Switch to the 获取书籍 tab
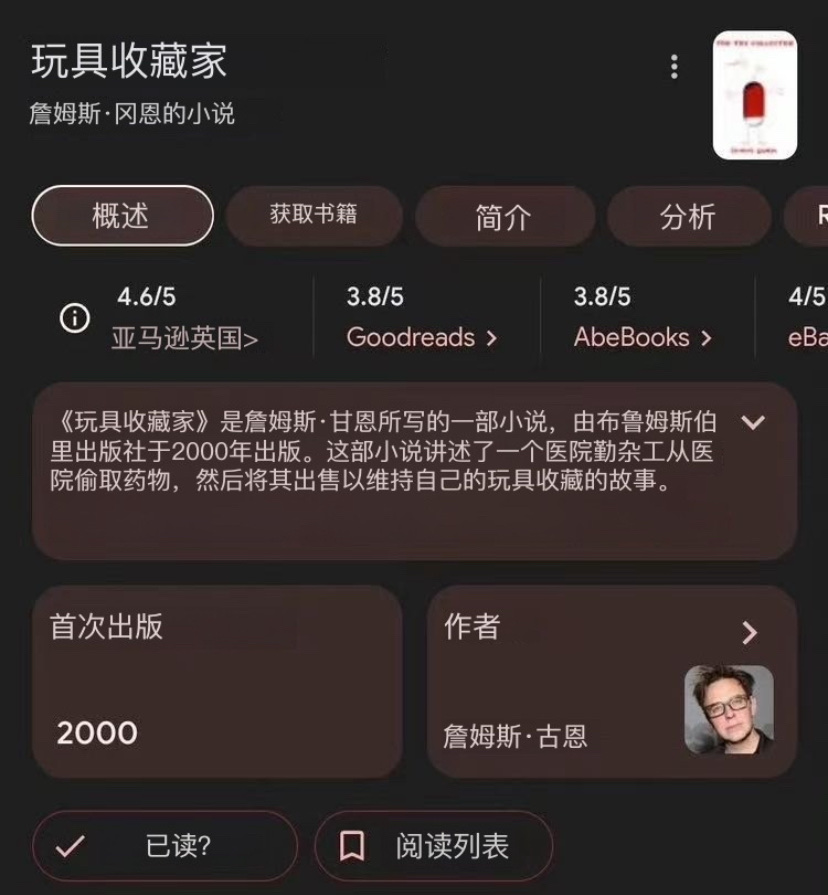828x895 pixels. pyautogui.click(x=313, y=216)
